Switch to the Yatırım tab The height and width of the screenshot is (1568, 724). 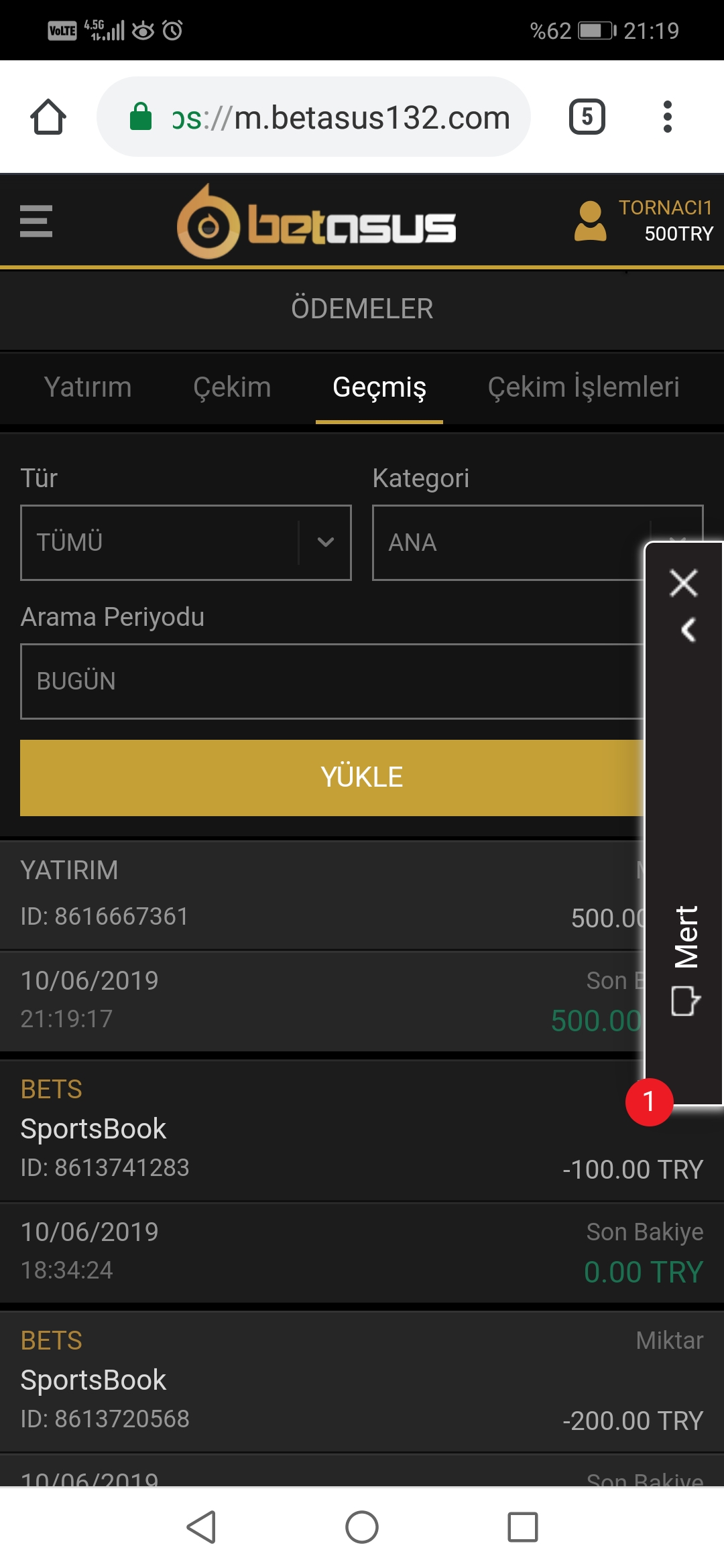pos(88,387)
